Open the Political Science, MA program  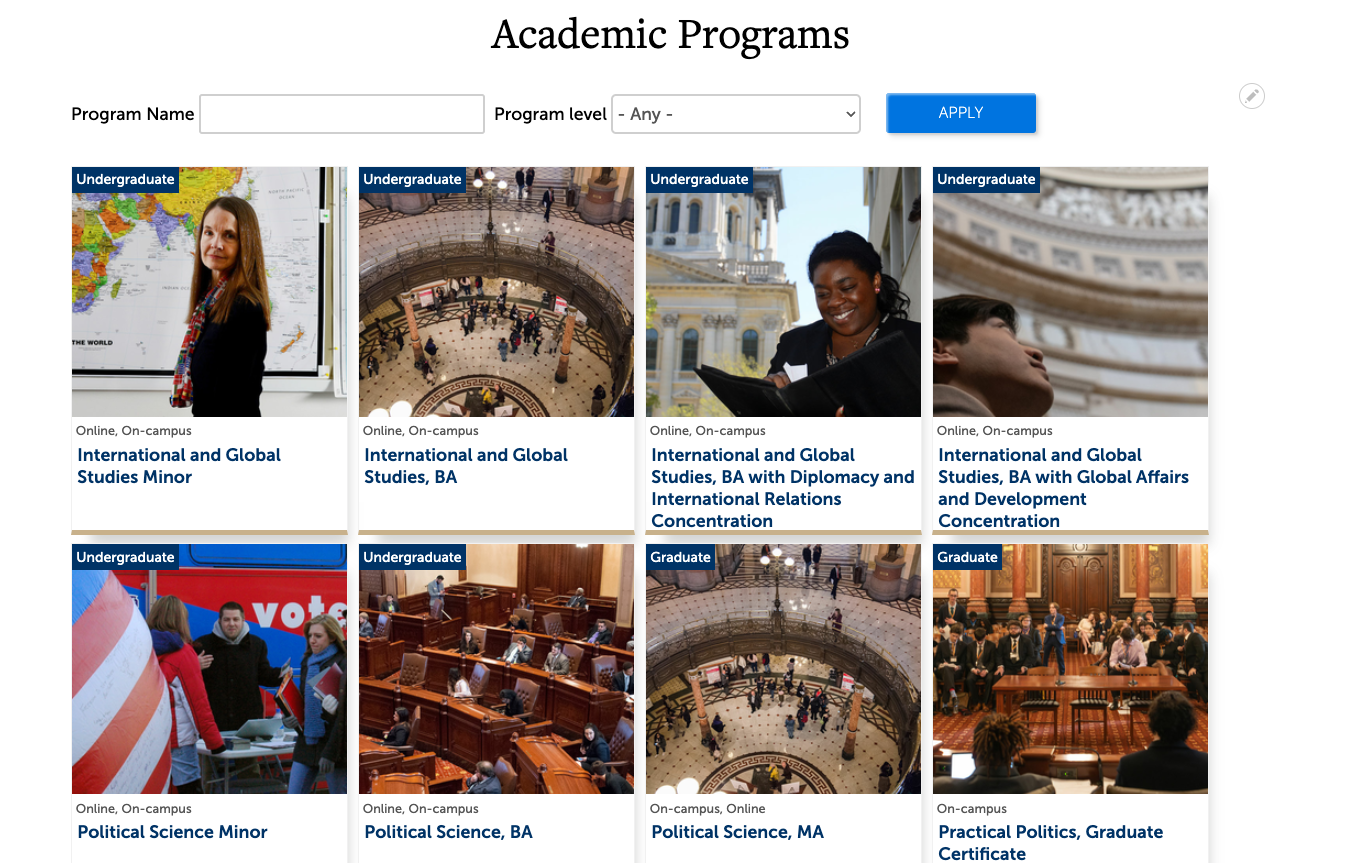pyautogui.click(x=737, y=832)
